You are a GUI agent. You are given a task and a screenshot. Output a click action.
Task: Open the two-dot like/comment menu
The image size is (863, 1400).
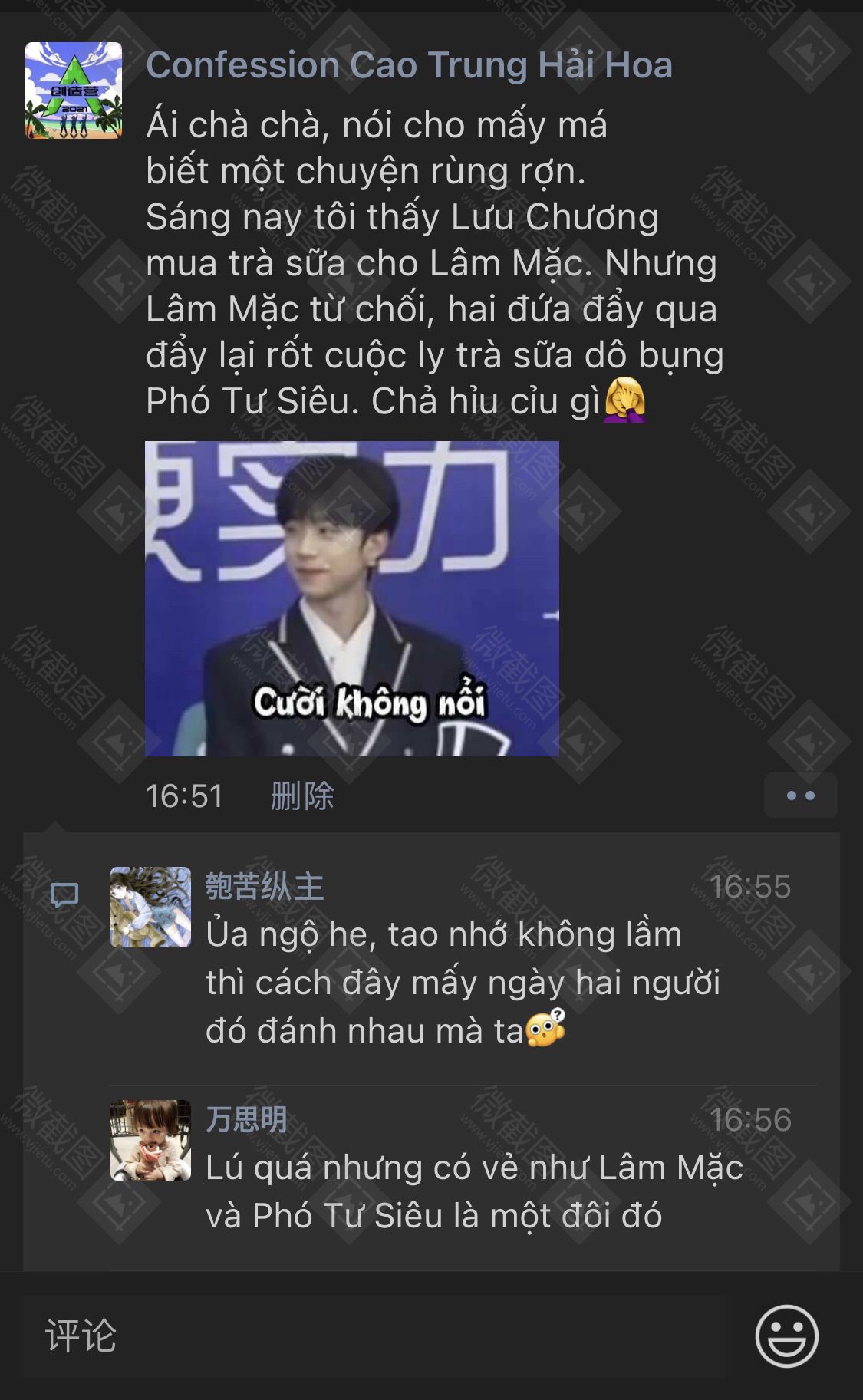tap(800, 796)
